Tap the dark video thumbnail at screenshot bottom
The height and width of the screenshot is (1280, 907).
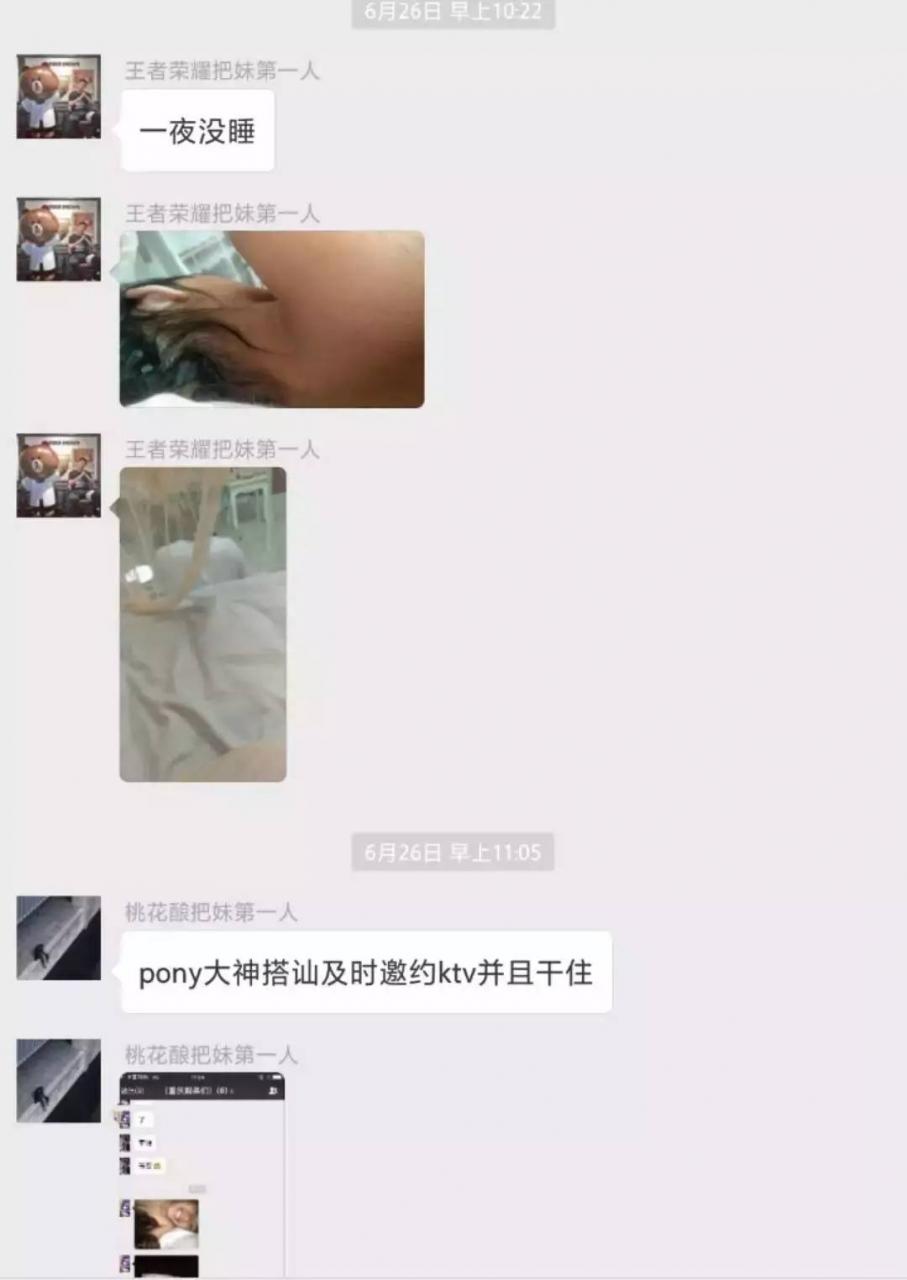click(166, 1268)
